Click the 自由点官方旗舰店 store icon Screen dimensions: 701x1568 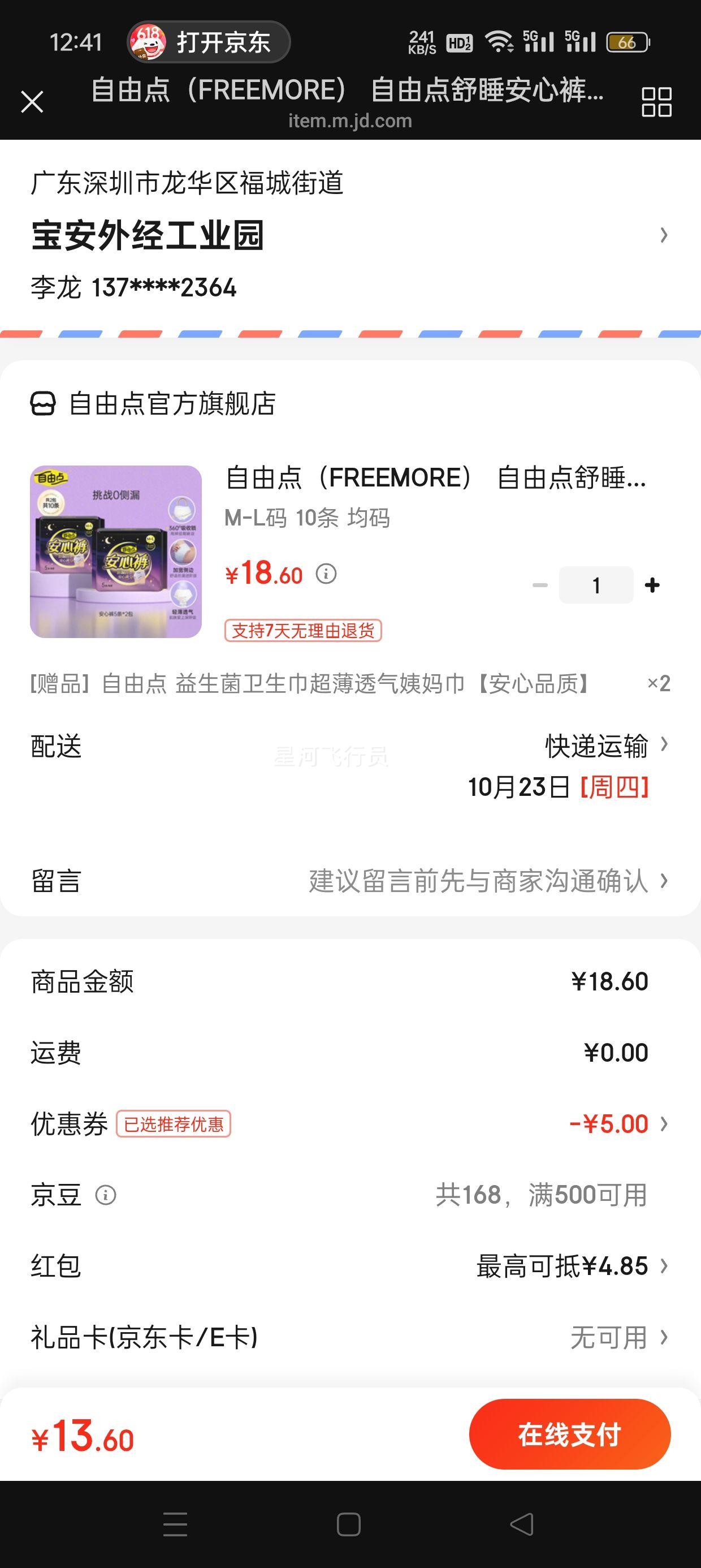tap(44, 402)
